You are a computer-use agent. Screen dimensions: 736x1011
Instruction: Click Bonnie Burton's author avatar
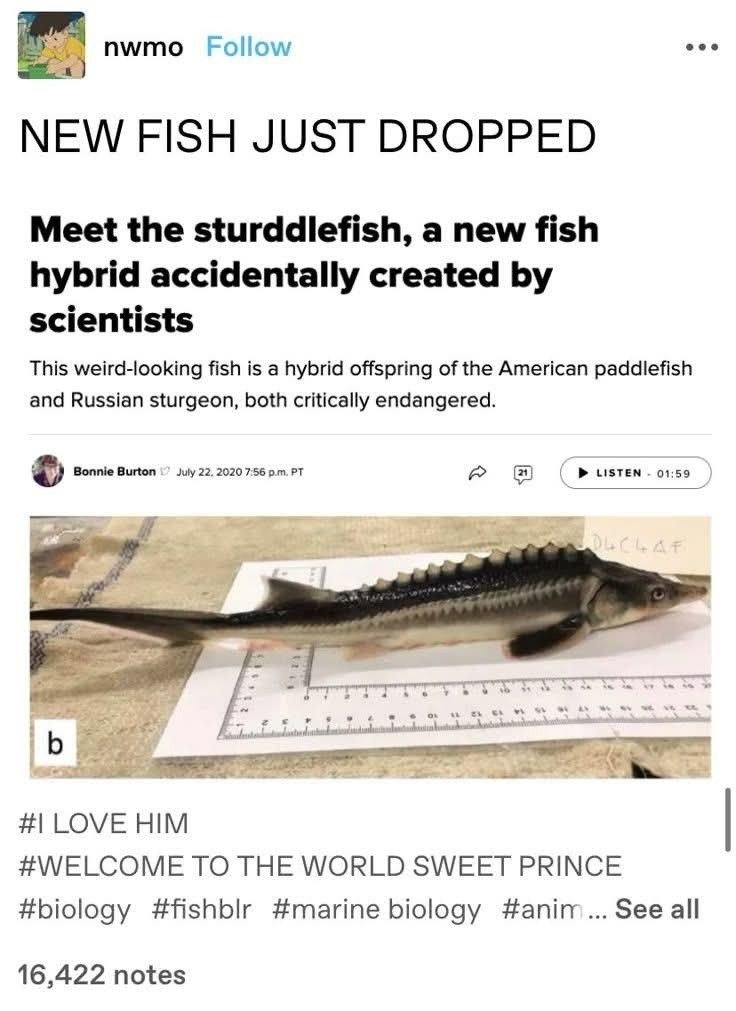pos(47,470)
